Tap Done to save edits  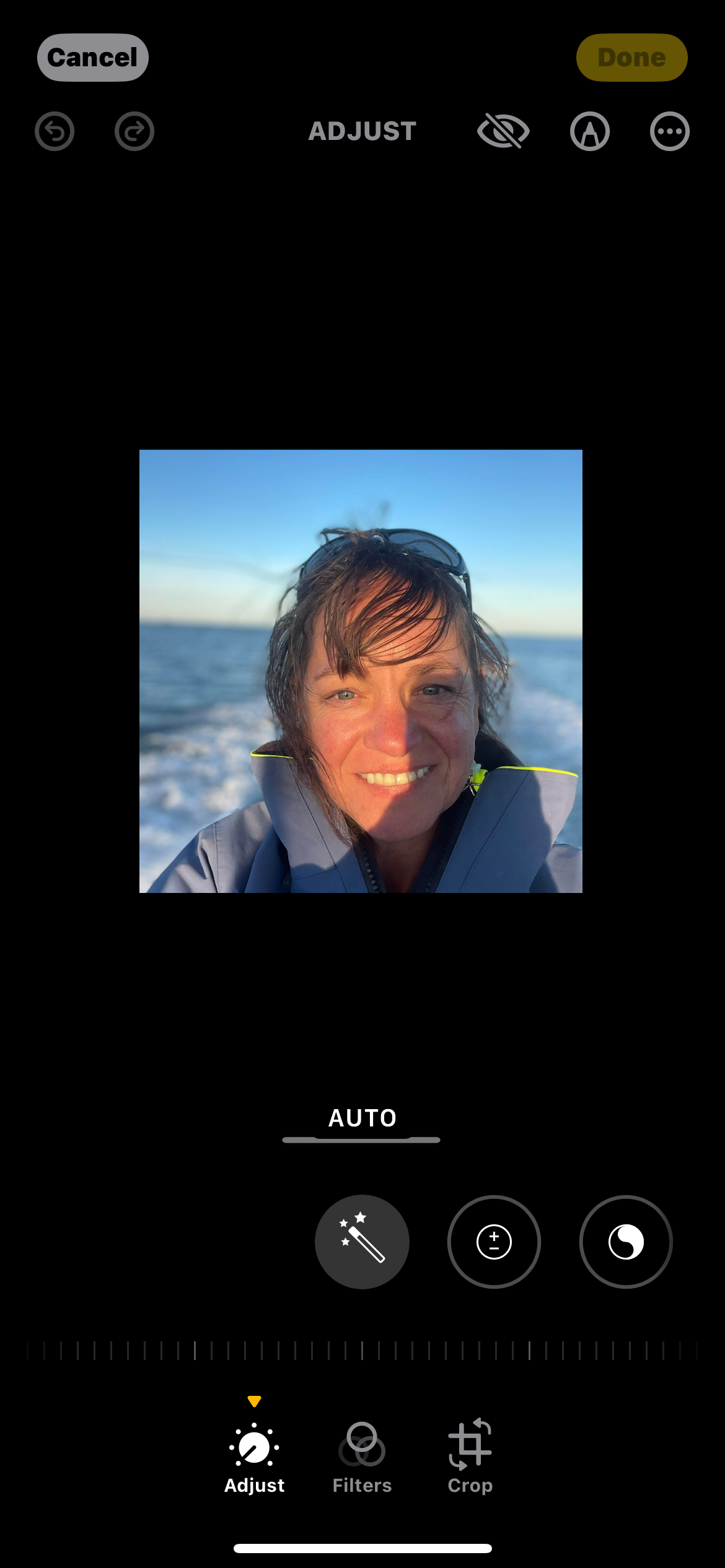[631, 58]
